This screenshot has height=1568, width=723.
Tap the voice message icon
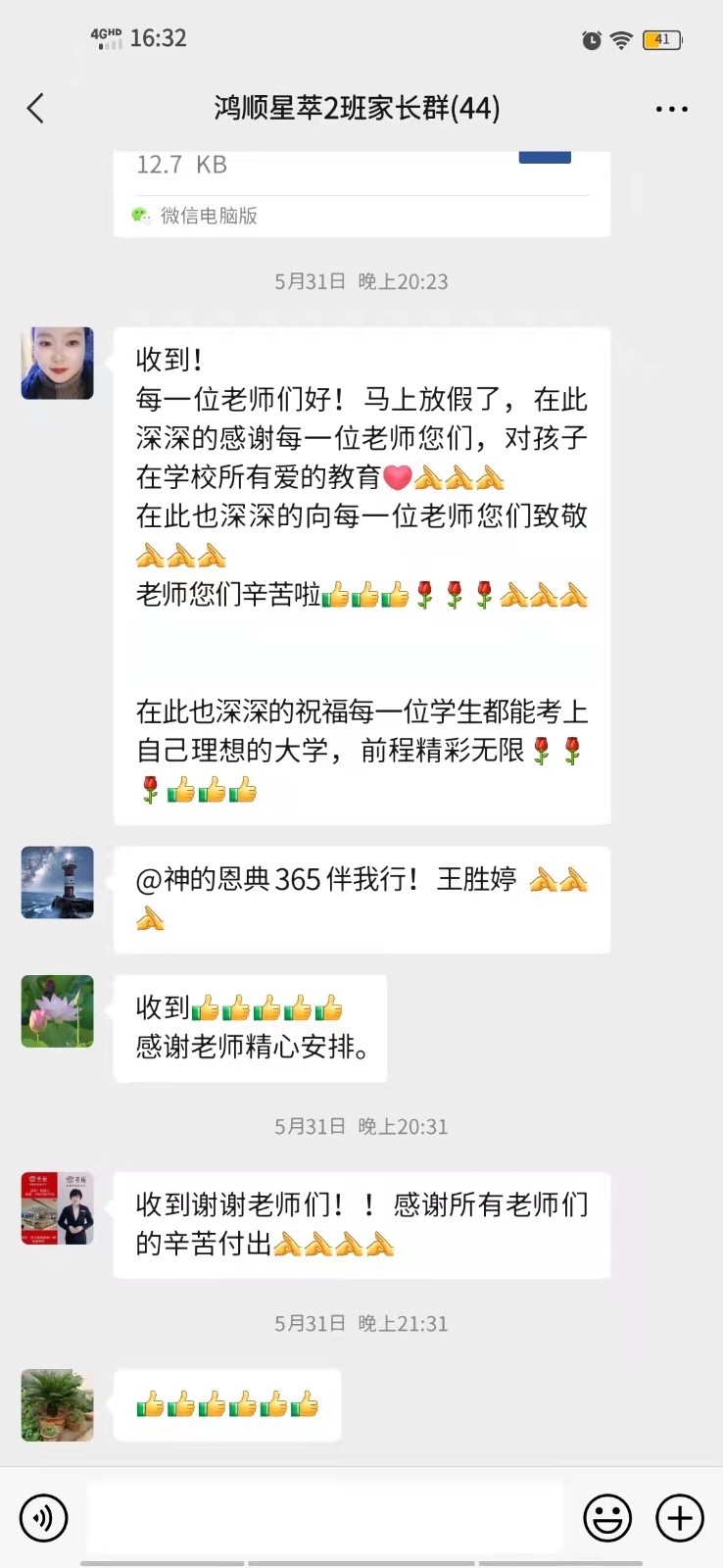43,1517
